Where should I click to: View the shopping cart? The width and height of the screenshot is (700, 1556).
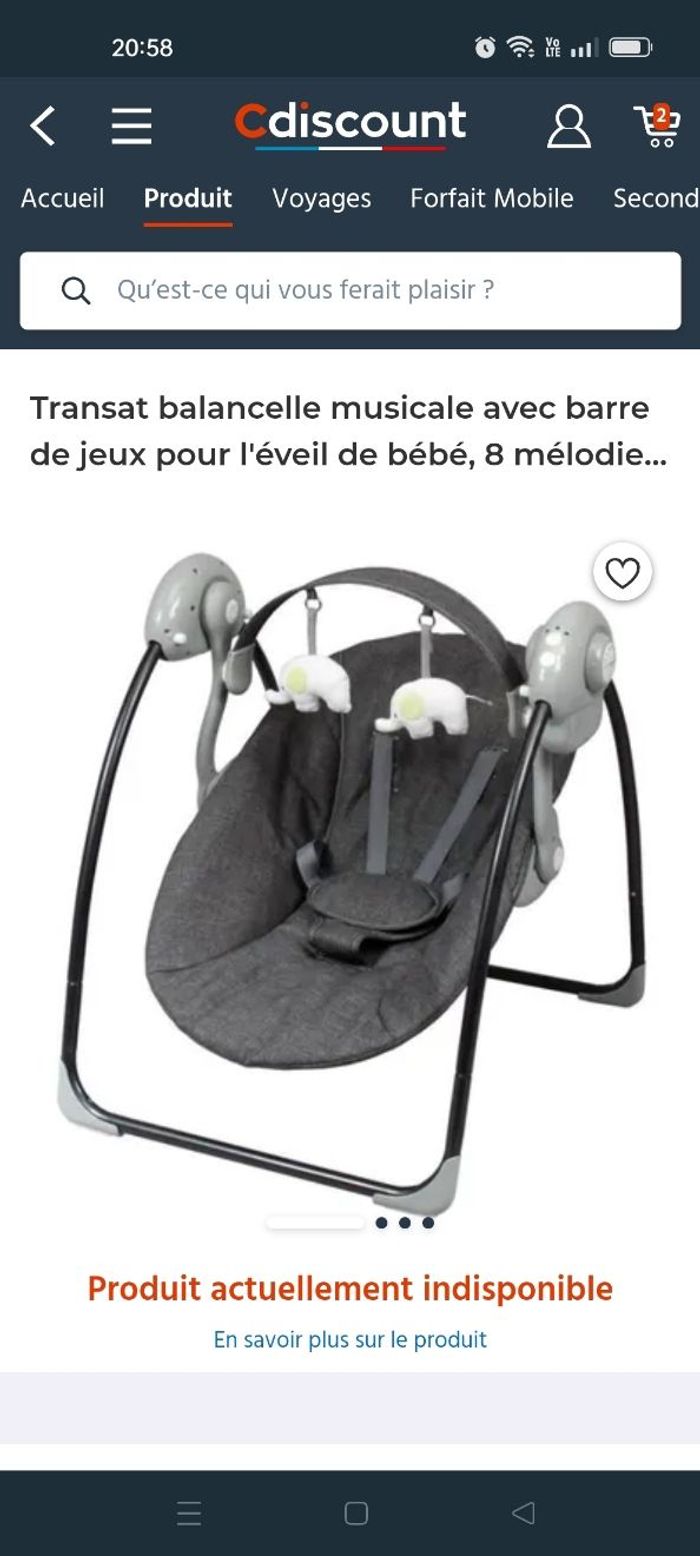point(657,126)
